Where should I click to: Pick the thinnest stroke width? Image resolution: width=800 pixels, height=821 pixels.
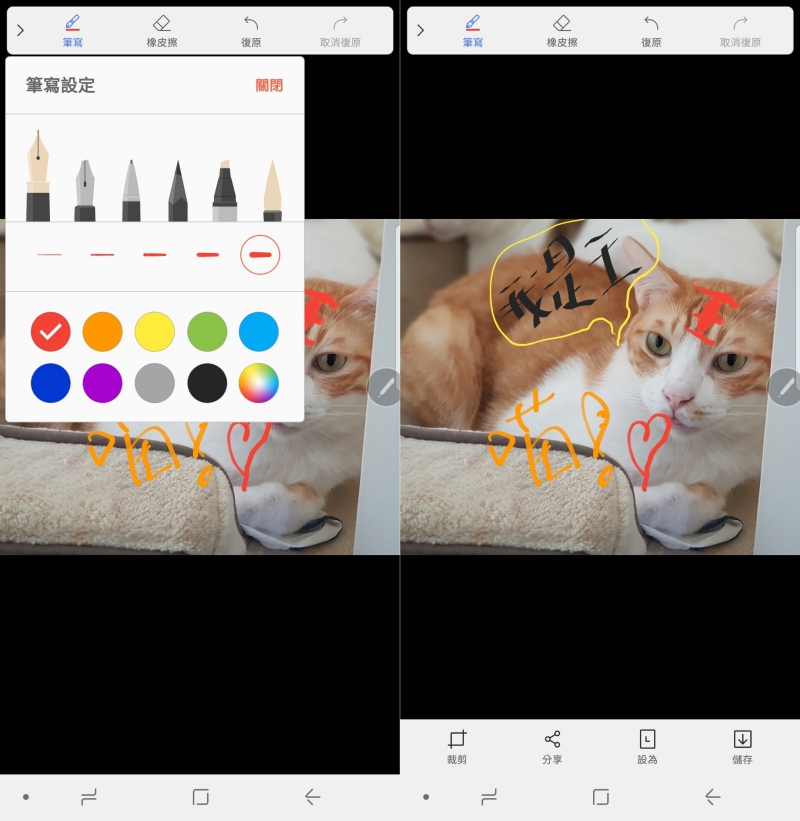coord(50,255)
